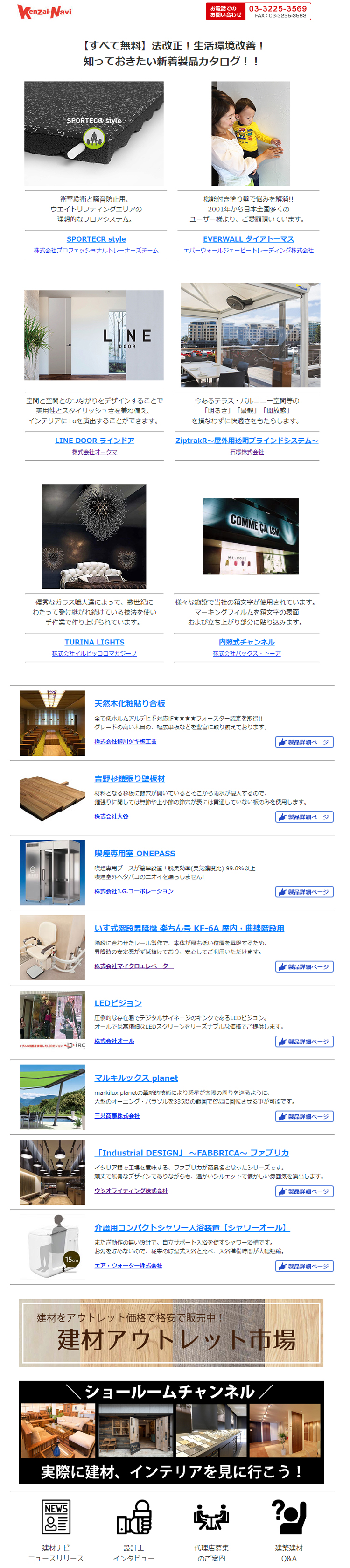Open the SPORTECR style product link
The width and height of the screenshot is (350, 1568).
(x=96, y=239)
